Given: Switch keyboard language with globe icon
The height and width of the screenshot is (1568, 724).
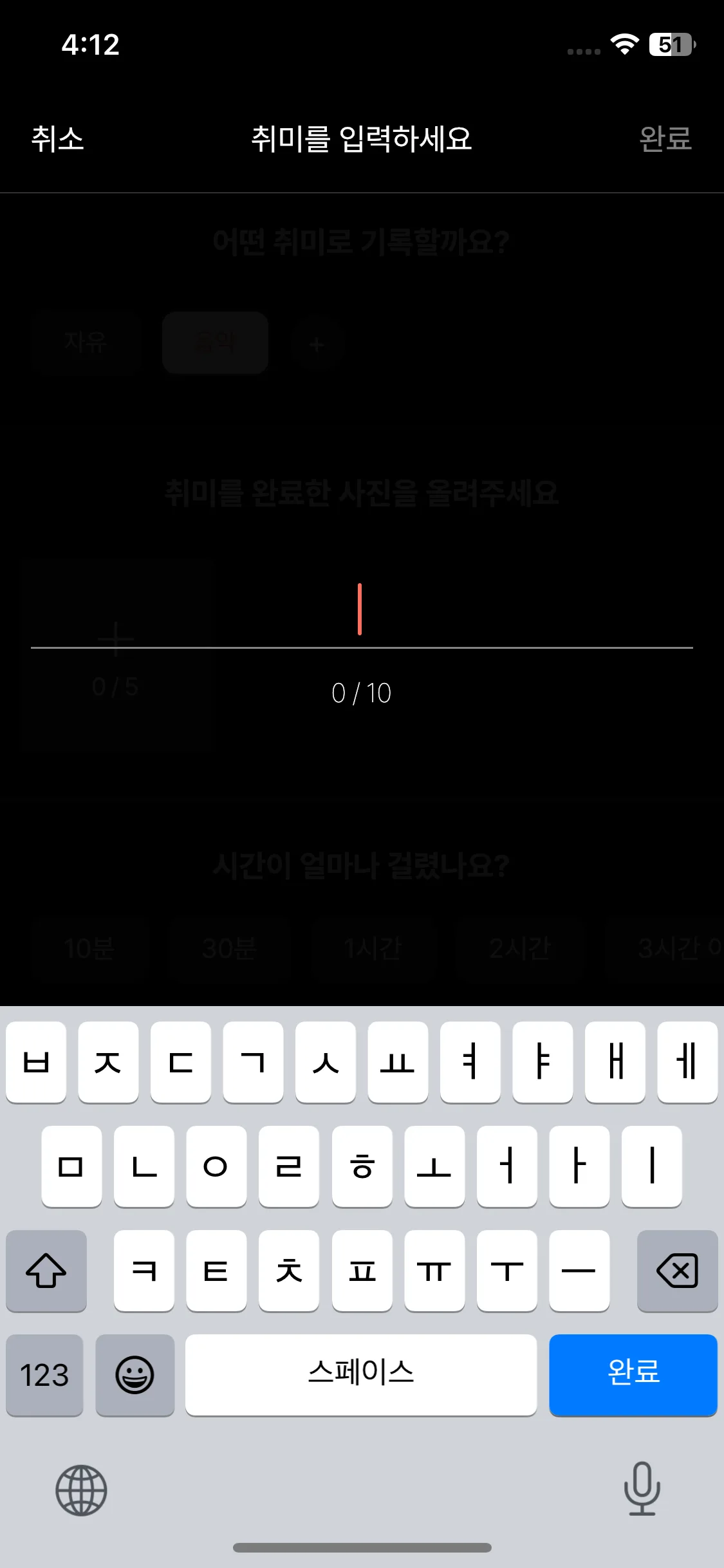Looking at the screenshot, I should 81,1489.
